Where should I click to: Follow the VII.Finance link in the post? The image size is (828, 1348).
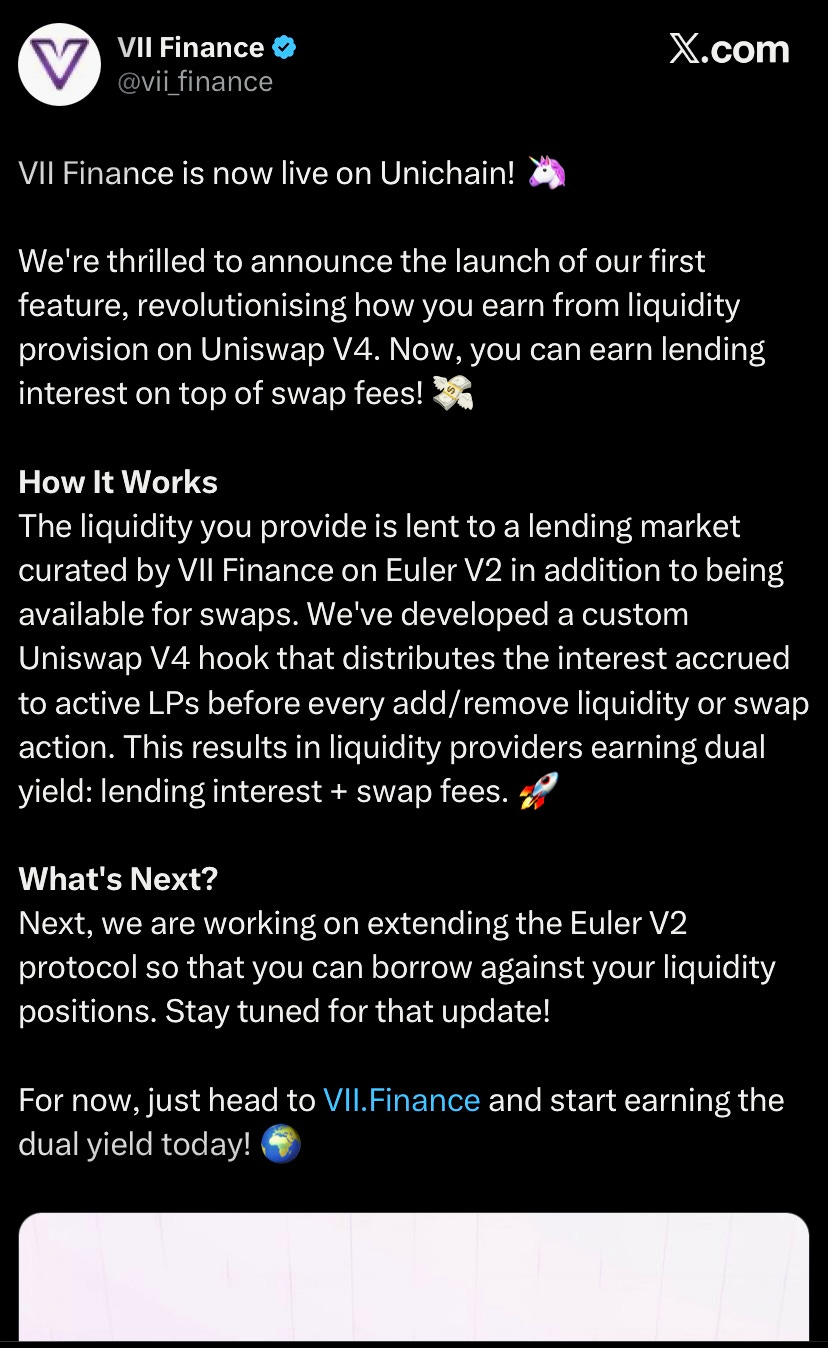tap(401, 1100)
